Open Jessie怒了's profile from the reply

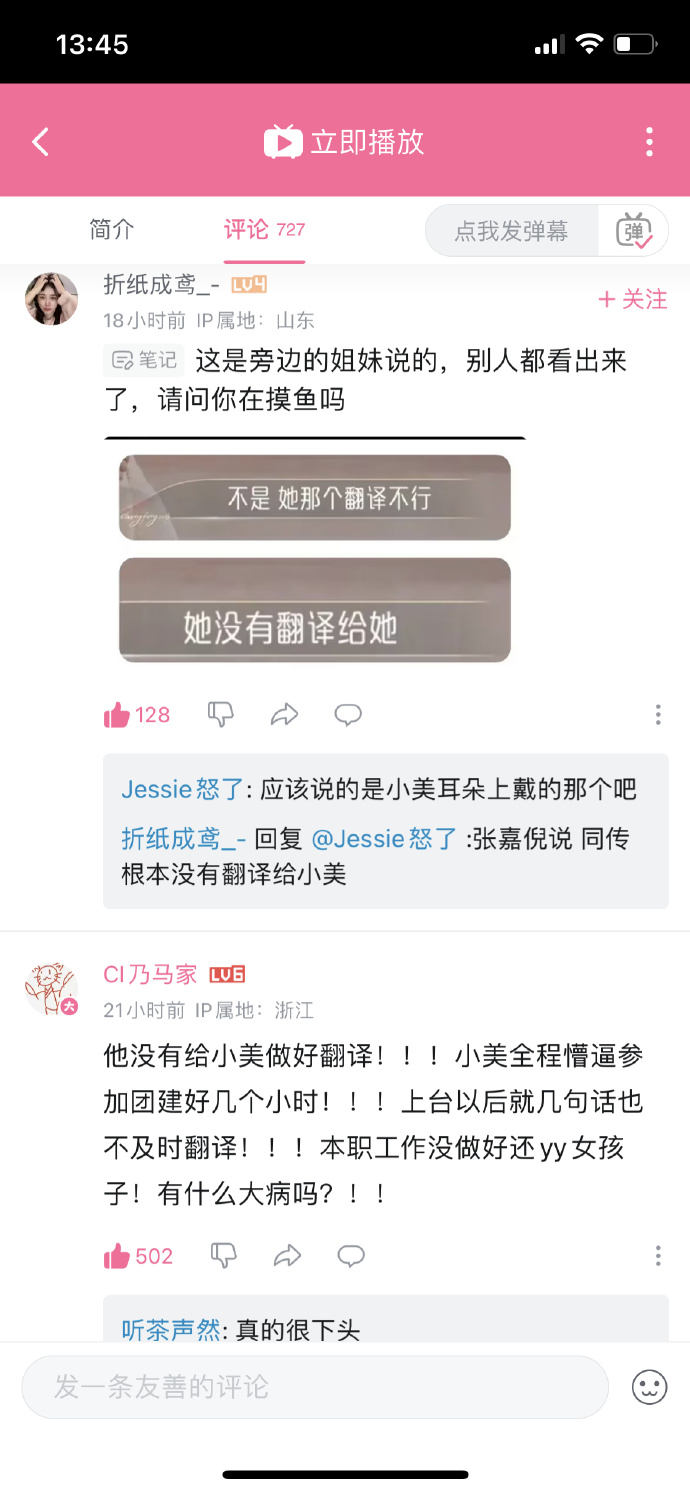point(182,789)
